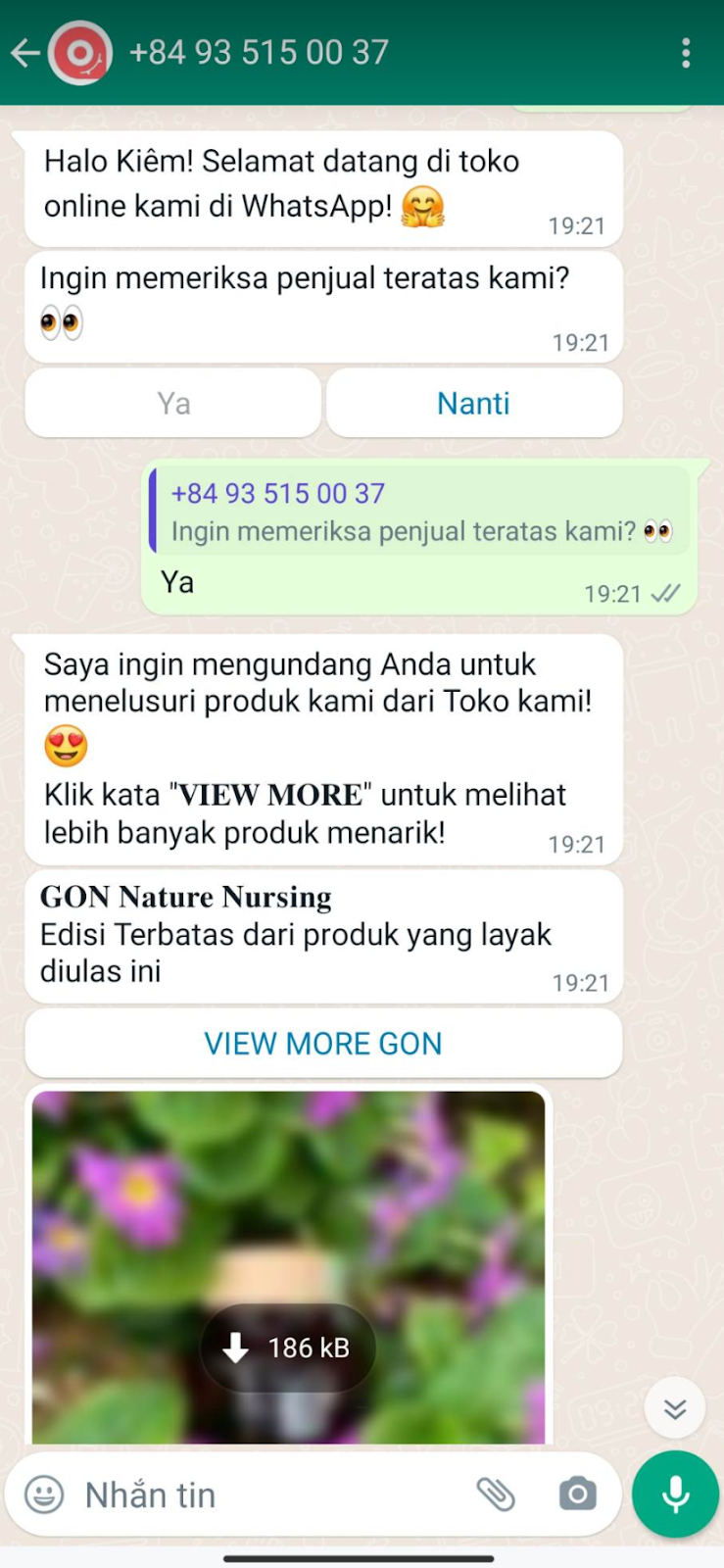Open contact info for +84 93 515 00 37
Screen dimensions: 724x1568
tap(260, 53)
